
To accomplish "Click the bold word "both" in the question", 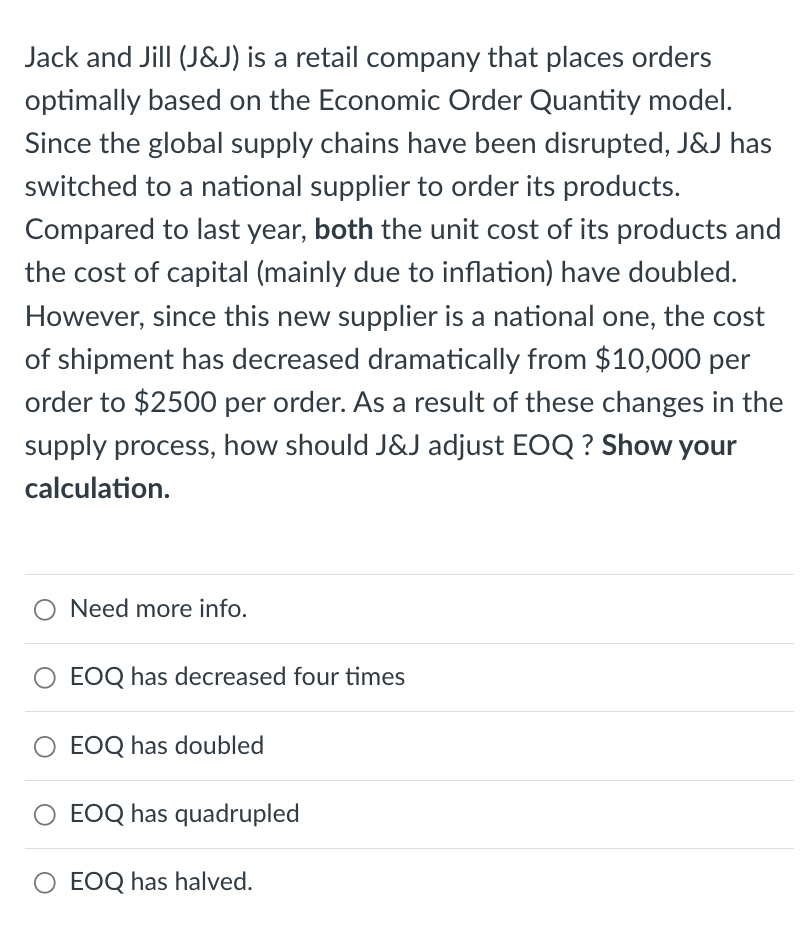I will pyautogui.click(x=343, y=229).
